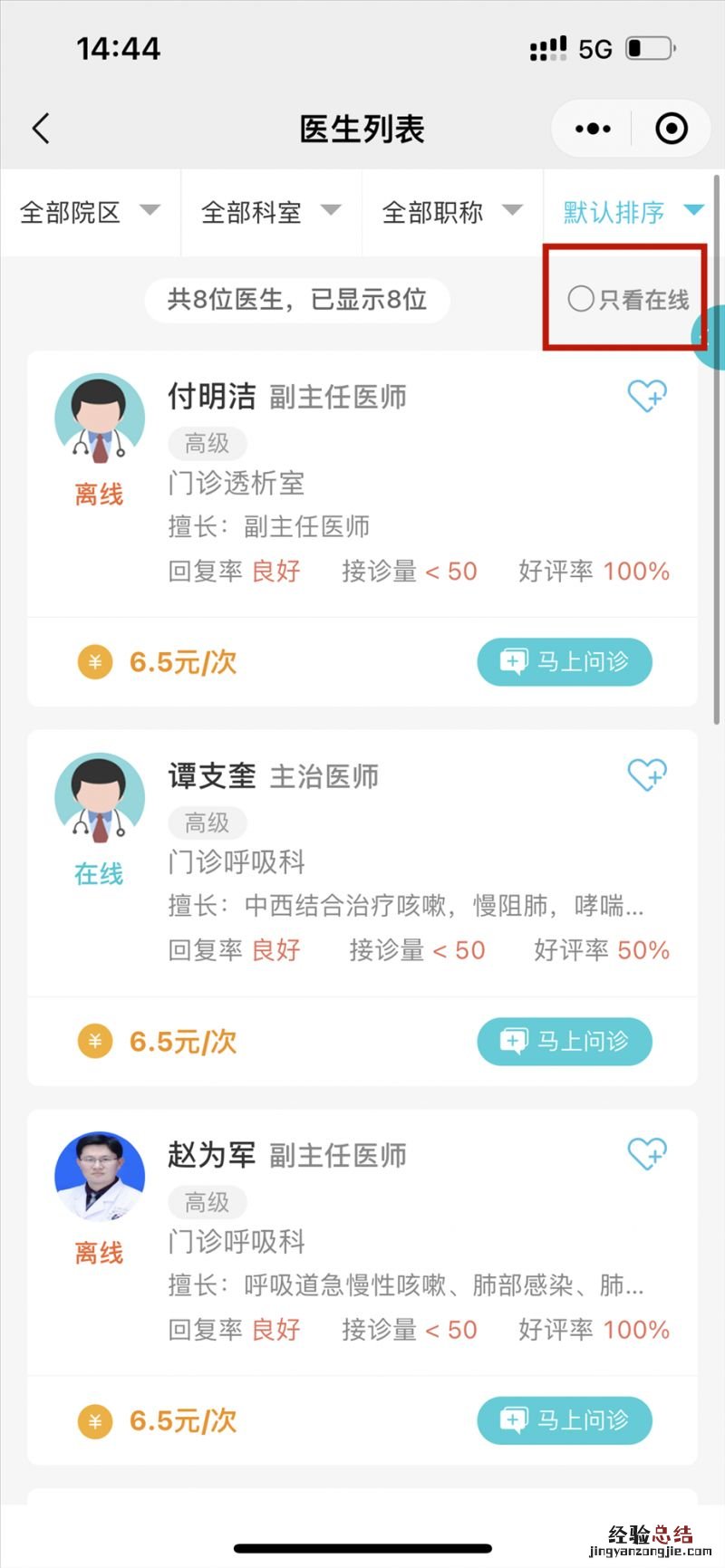Favorite doctor 谭支奎 with the heart icon
This screenshot has width=725, height=1568.
pyautogui.click(x=647, y=775)
